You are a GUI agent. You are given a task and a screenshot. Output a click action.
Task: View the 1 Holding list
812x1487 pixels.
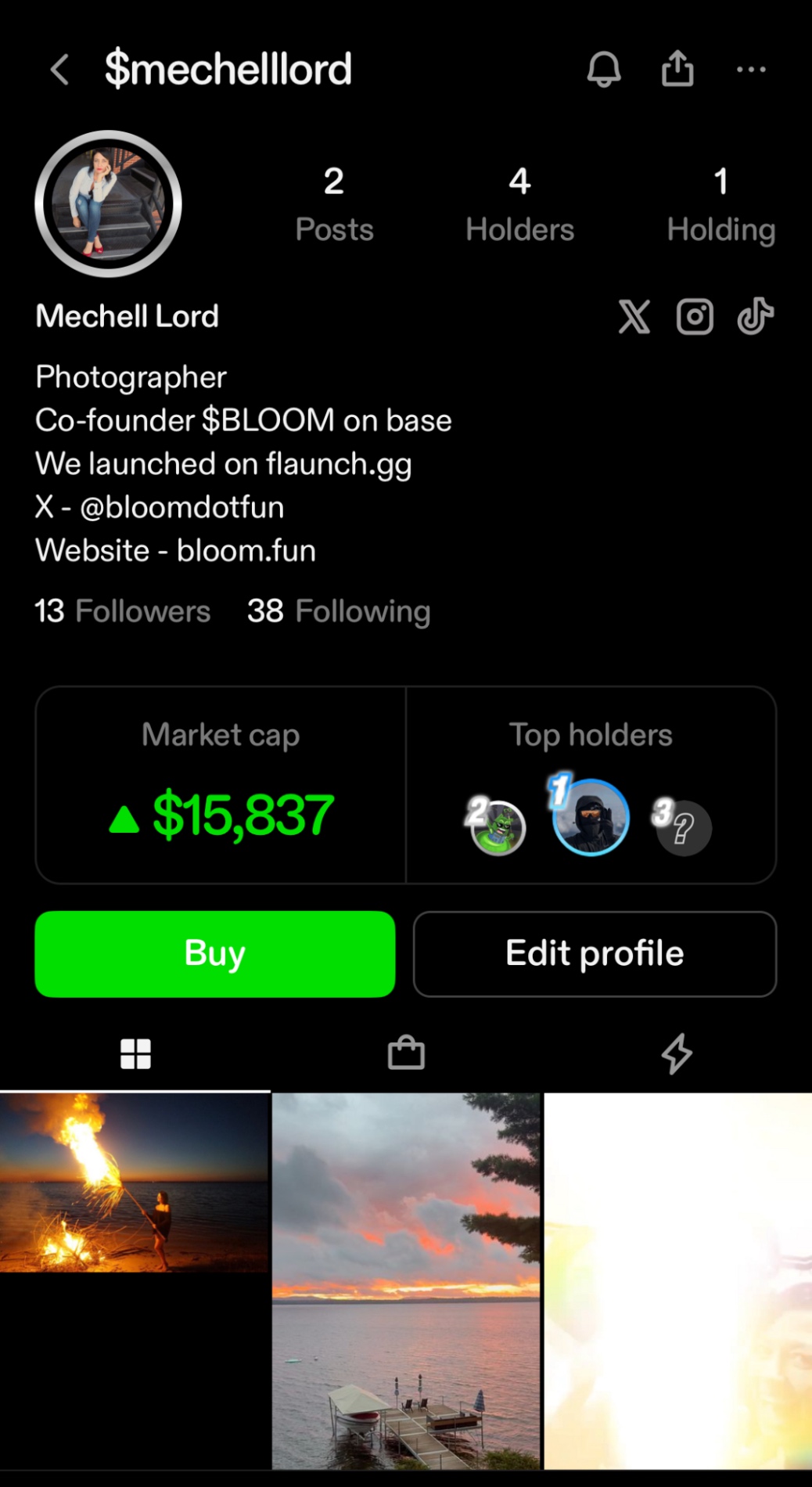point(720,205)
